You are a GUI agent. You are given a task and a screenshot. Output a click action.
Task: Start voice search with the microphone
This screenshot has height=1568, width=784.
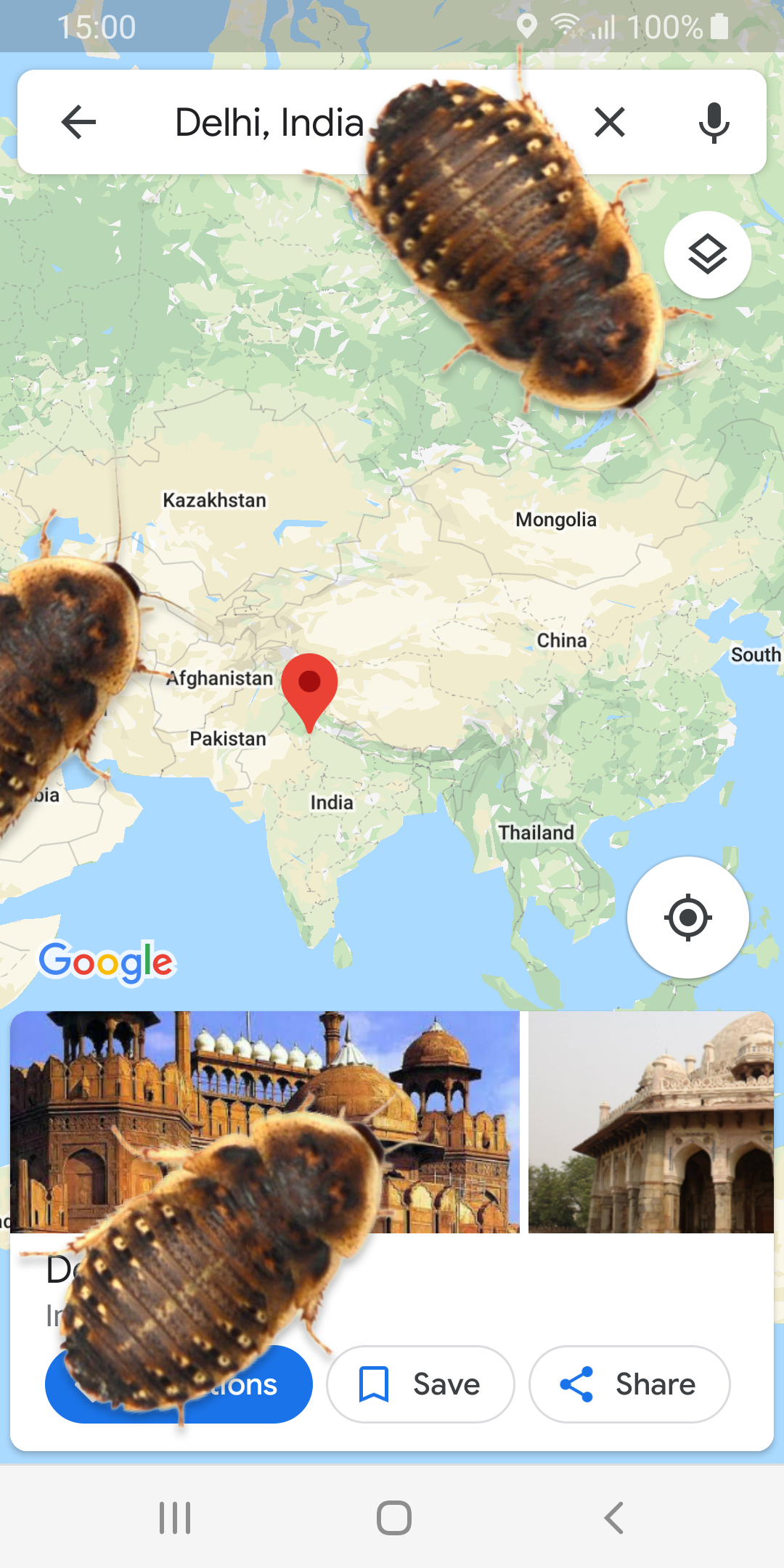(x=714, y=122)
